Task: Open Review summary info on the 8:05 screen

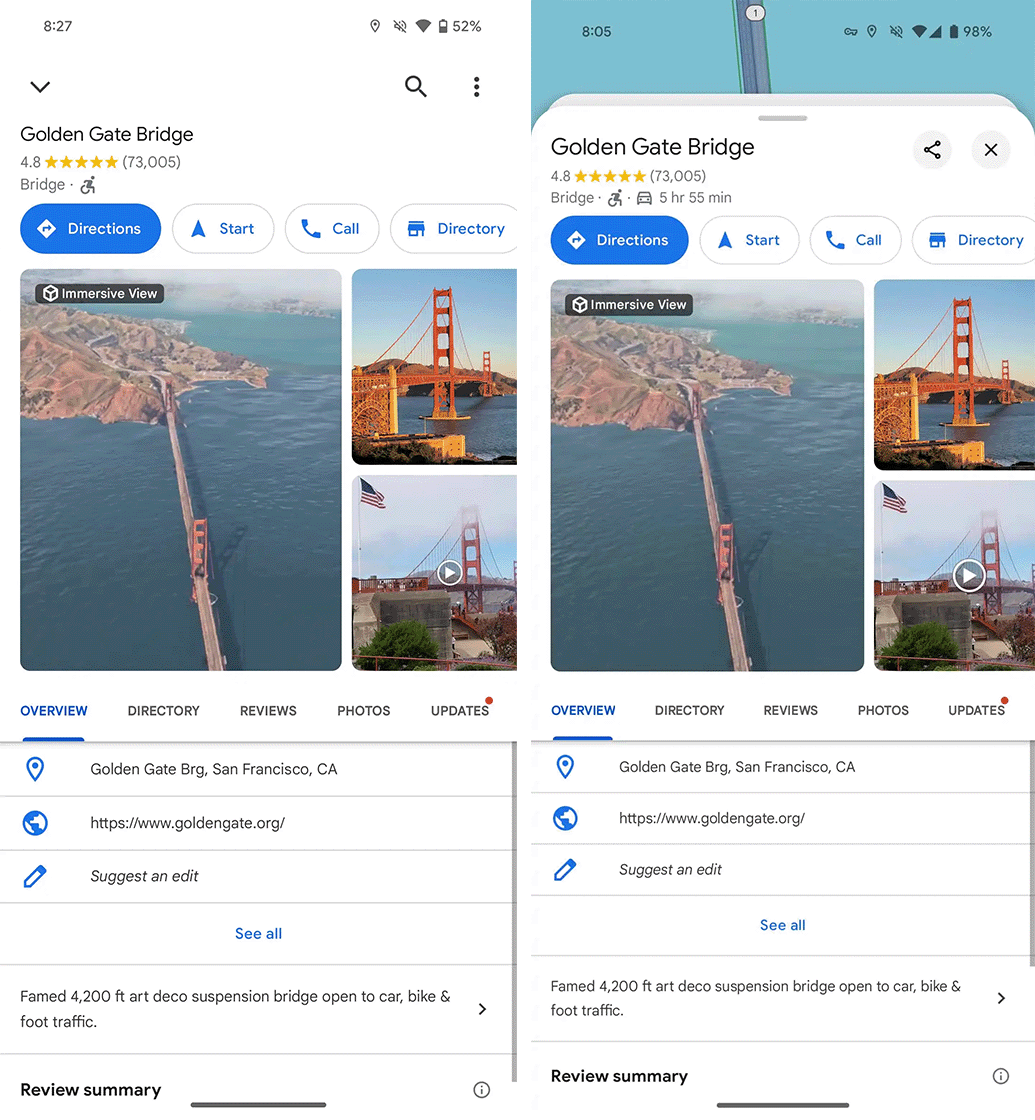Action: tap(1000, 1076)
